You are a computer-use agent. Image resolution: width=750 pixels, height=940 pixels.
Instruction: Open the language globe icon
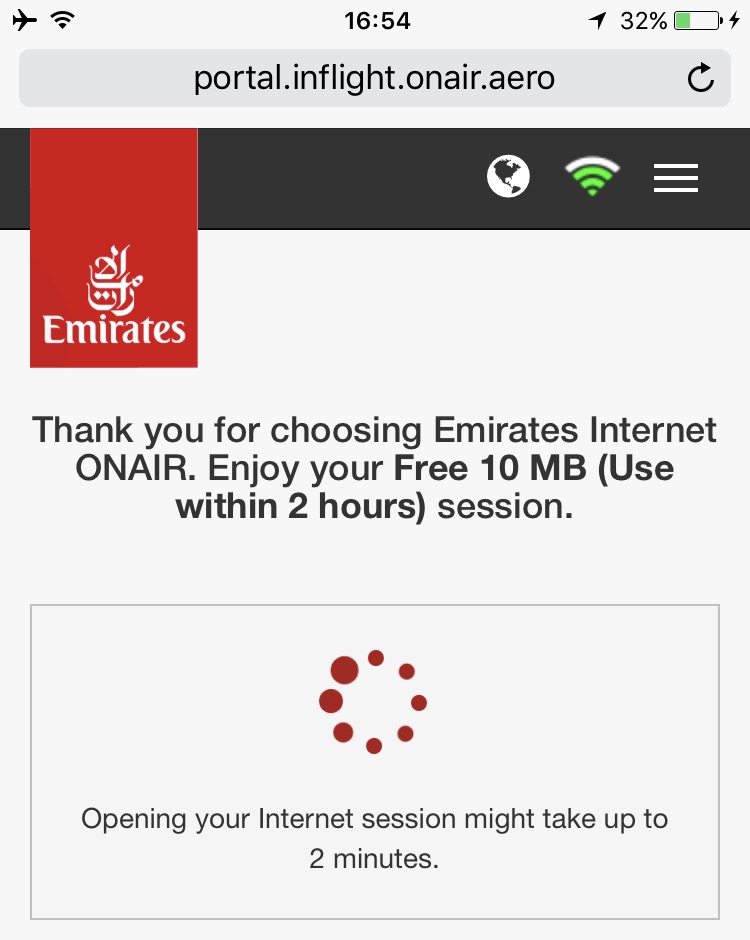point(508,177)
